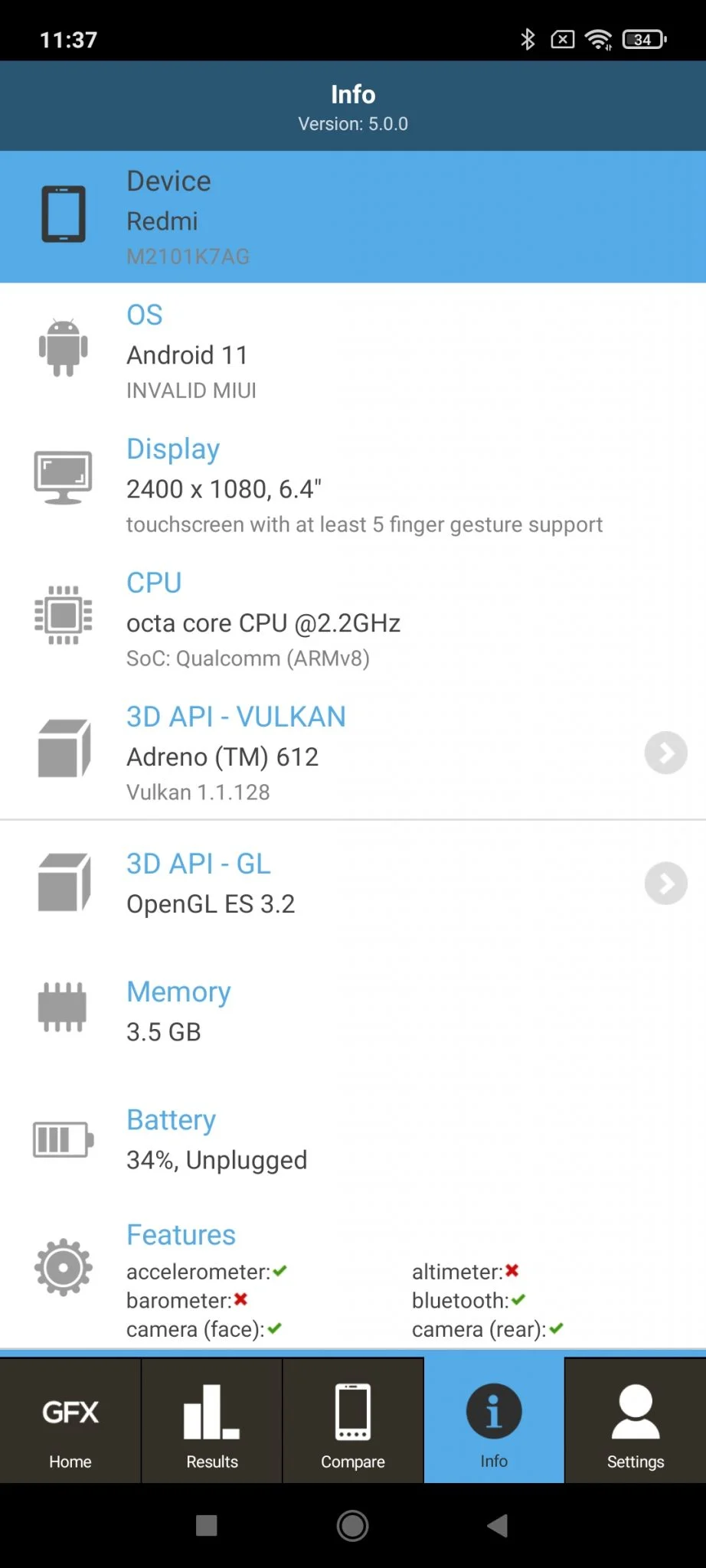Screen dimensions: 706x1568
Task: Switch to the Home tab
Action: pos(70,1421)
